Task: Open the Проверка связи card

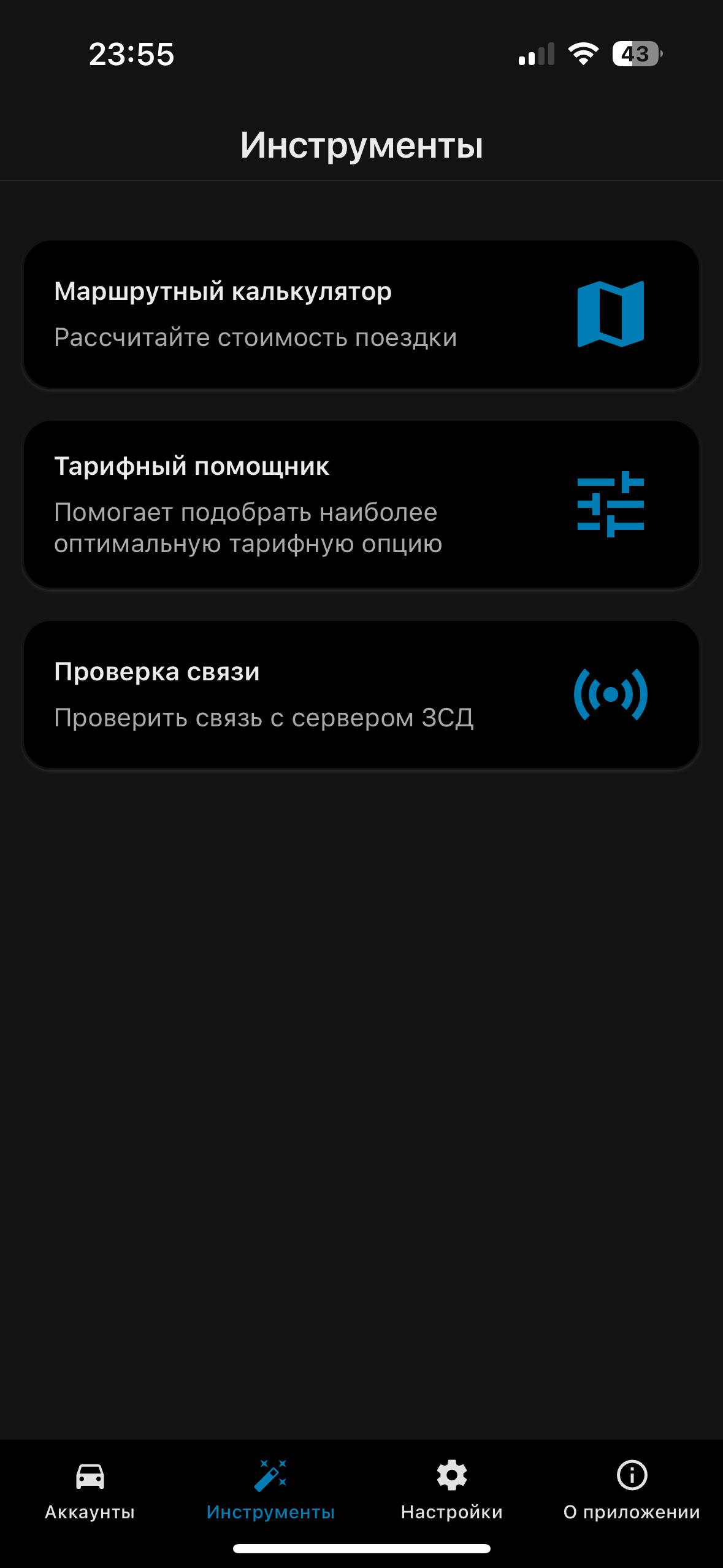Action: pos(361,694)
